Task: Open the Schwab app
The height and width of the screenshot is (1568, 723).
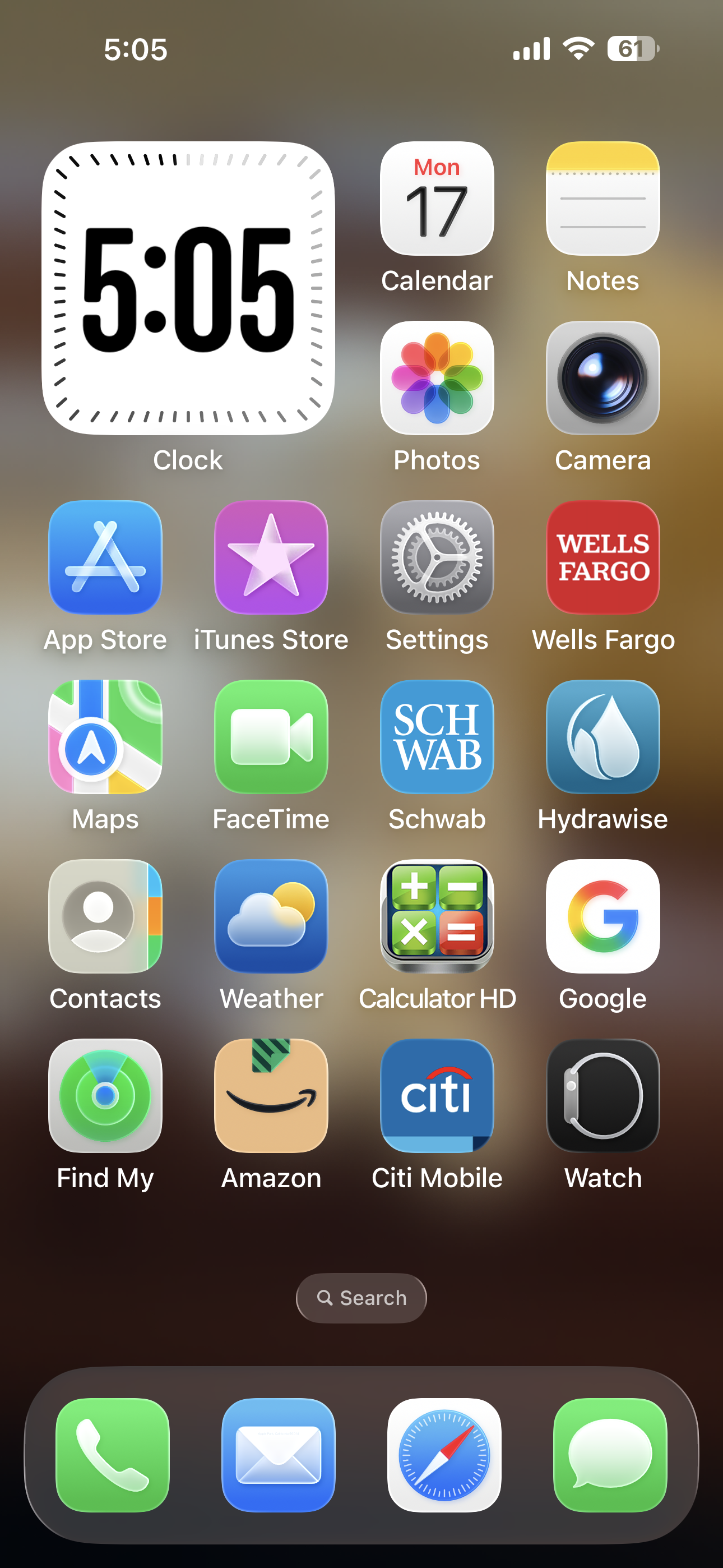Action: (x=437, y=736)
